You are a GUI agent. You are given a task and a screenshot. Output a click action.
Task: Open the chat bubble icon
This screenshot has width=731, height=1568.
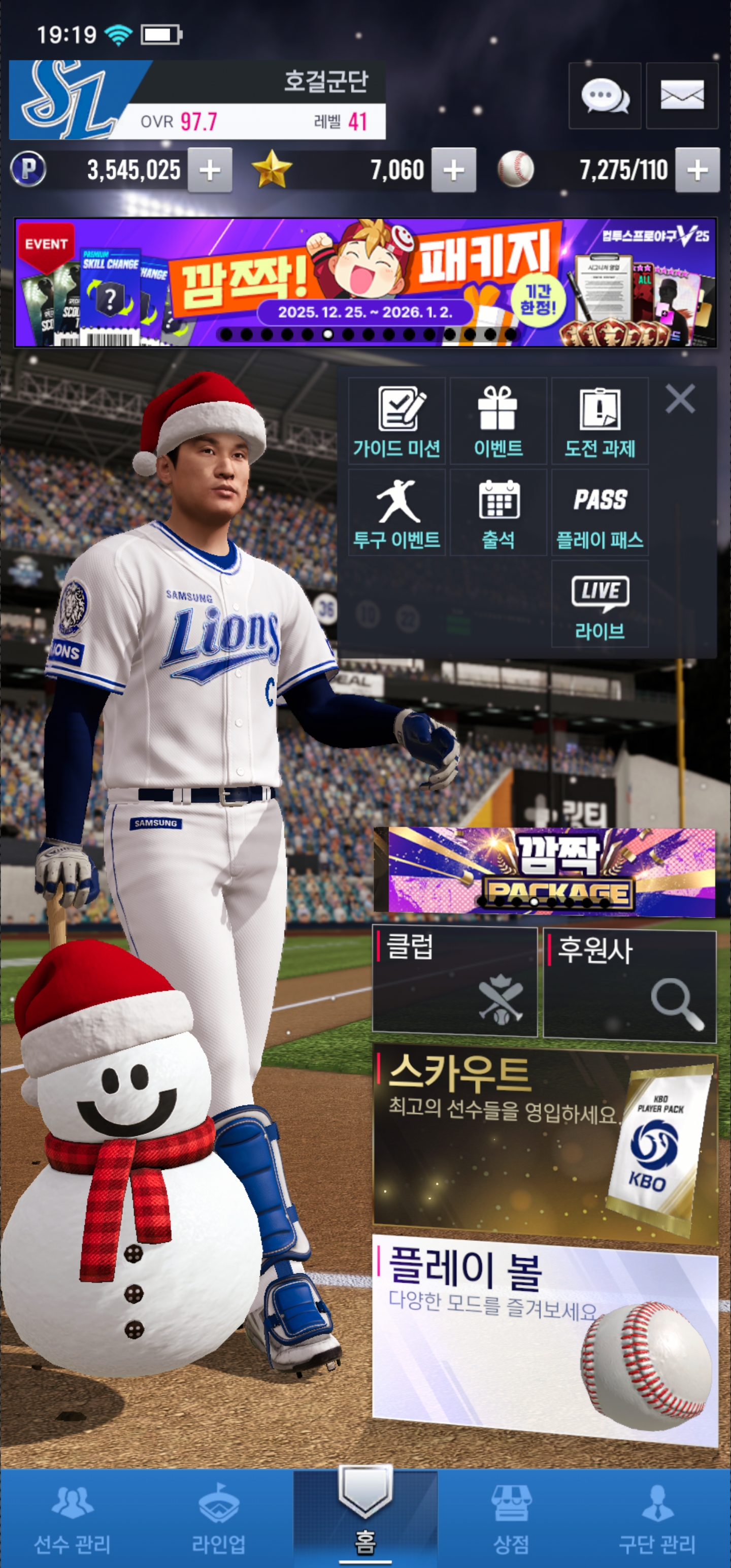pos(605,95)
